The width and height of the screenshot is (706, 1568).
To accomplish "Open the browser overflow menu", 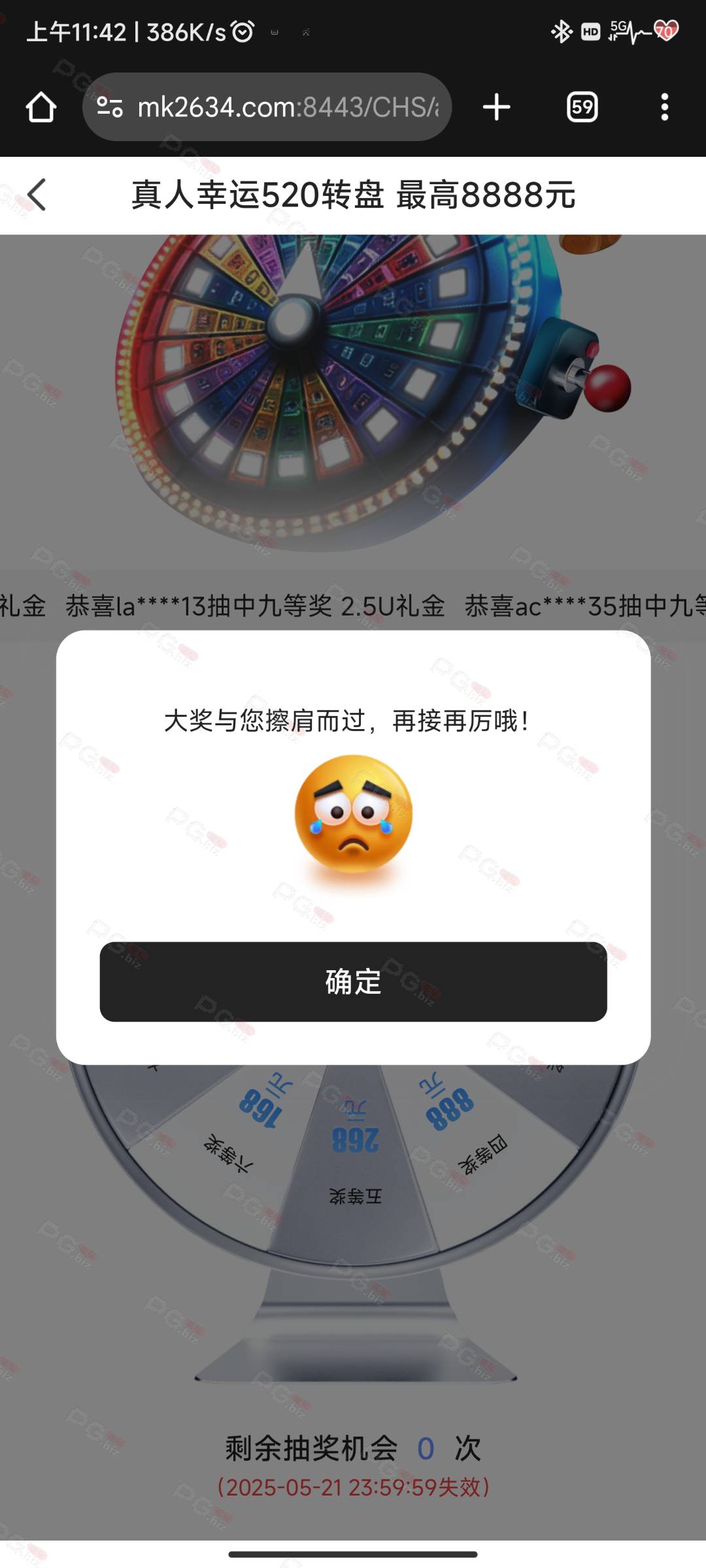I will tap(664, 107).
